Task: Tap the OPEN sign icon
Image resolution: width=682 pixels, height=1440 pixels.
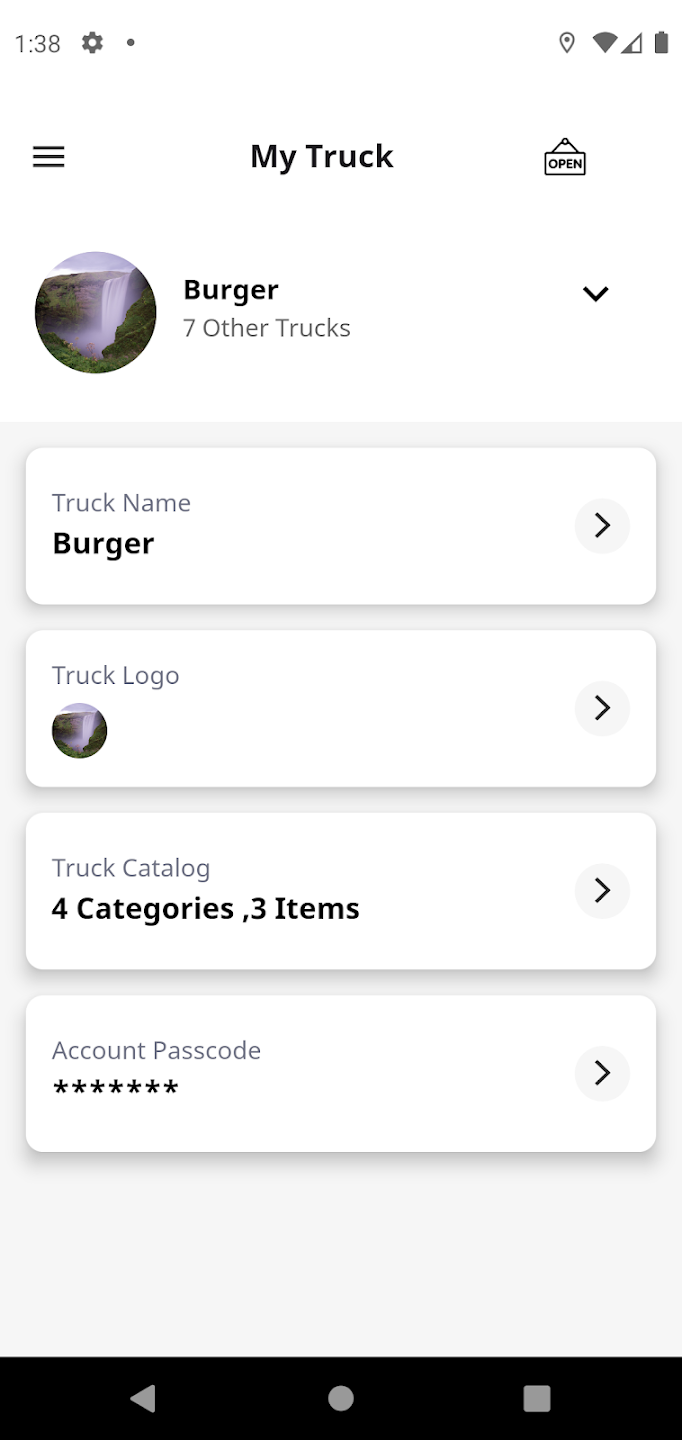Action: 565,157
